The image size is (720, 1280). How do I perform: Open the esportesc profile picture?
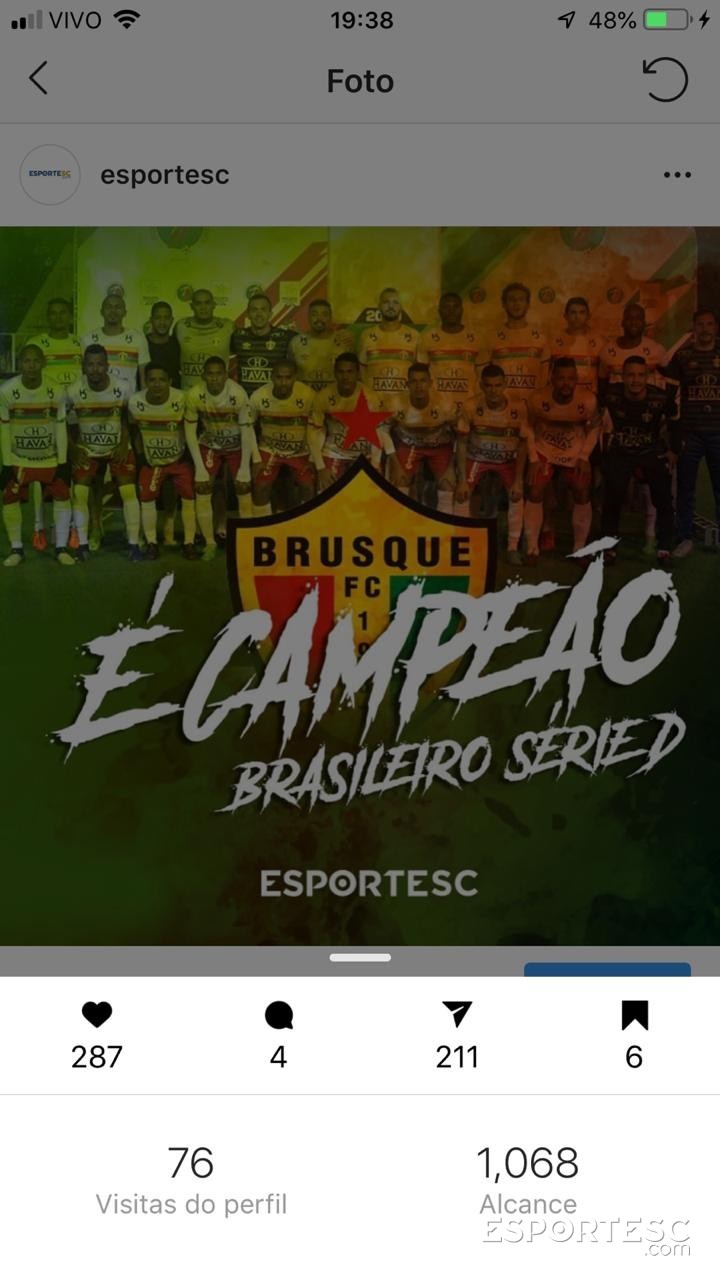coord(50,174)
